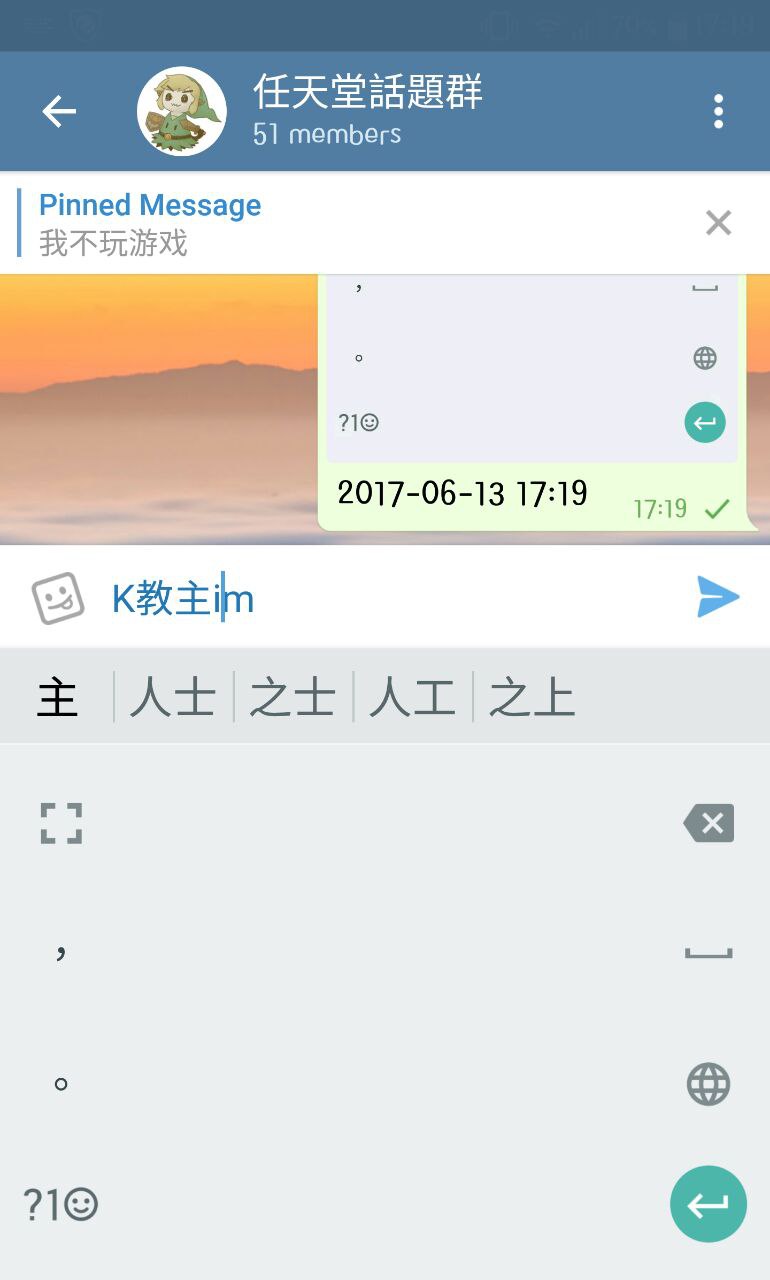Open the group info header 任天堂話題群
Image resolution: width=770 pixels, height=1280 pixels.
coord(367,111)
